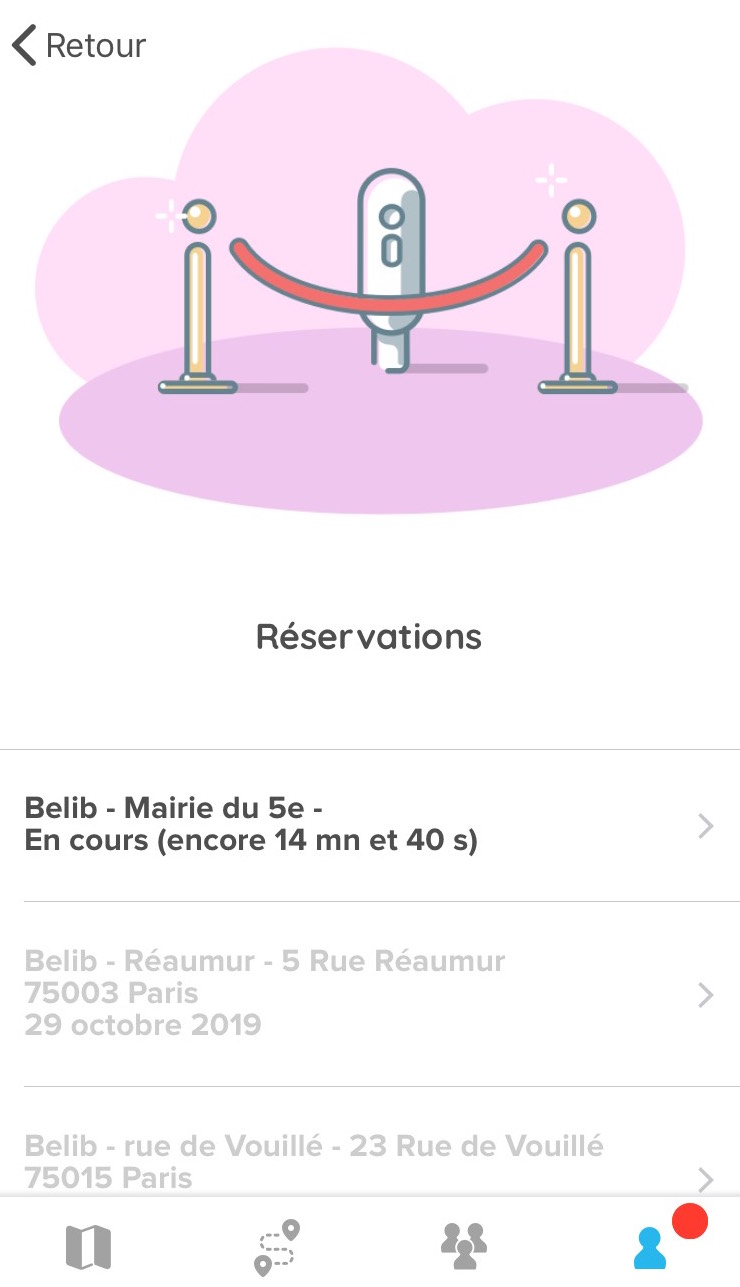
Task: Go back with the Retour button
Action: coord(78,46)
